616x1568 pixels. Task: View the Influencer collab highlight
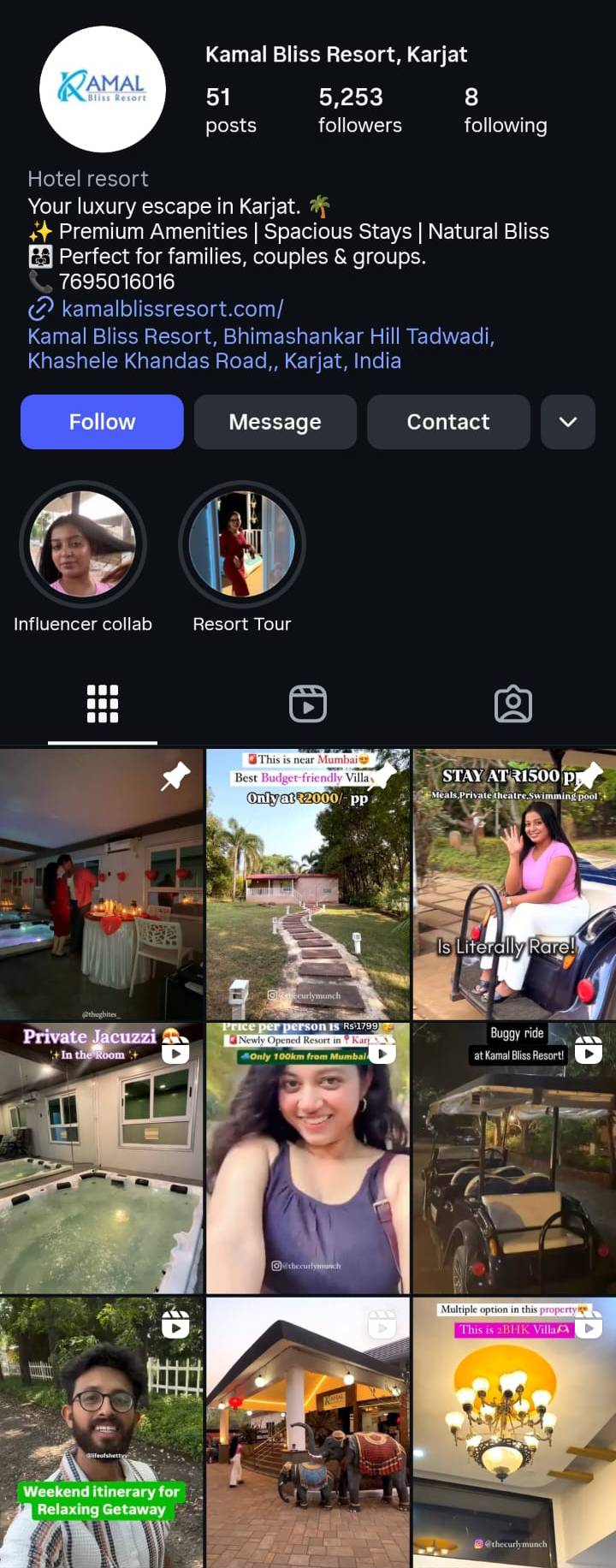pos(83,544)
